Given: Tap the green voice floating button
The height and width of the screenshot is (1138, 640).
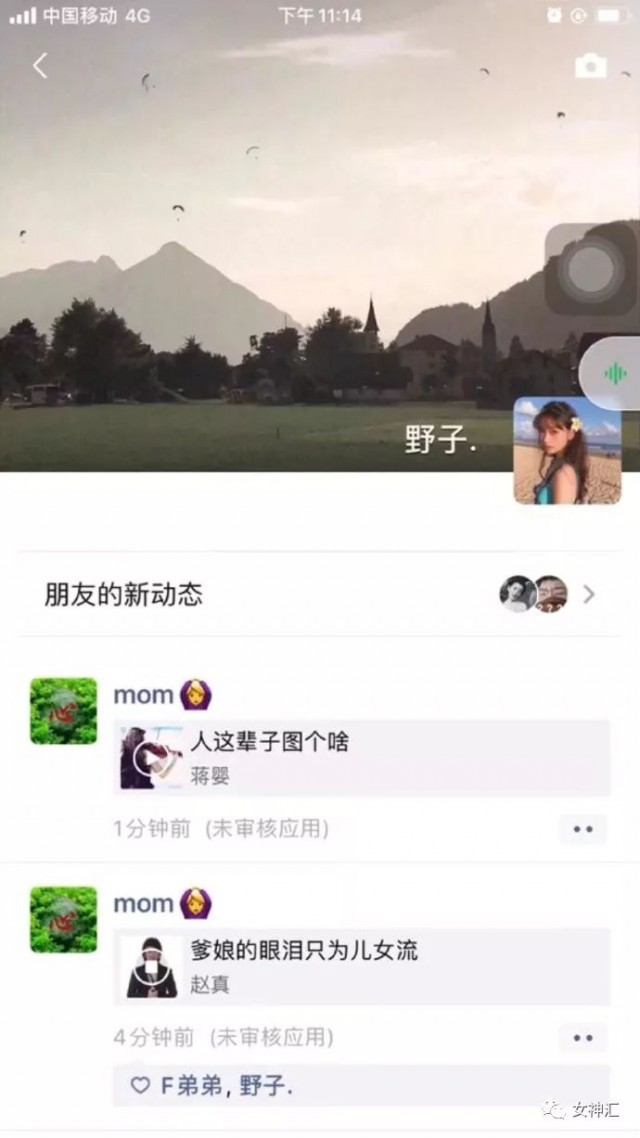Looking at the screenshot, I should point(614,373).
